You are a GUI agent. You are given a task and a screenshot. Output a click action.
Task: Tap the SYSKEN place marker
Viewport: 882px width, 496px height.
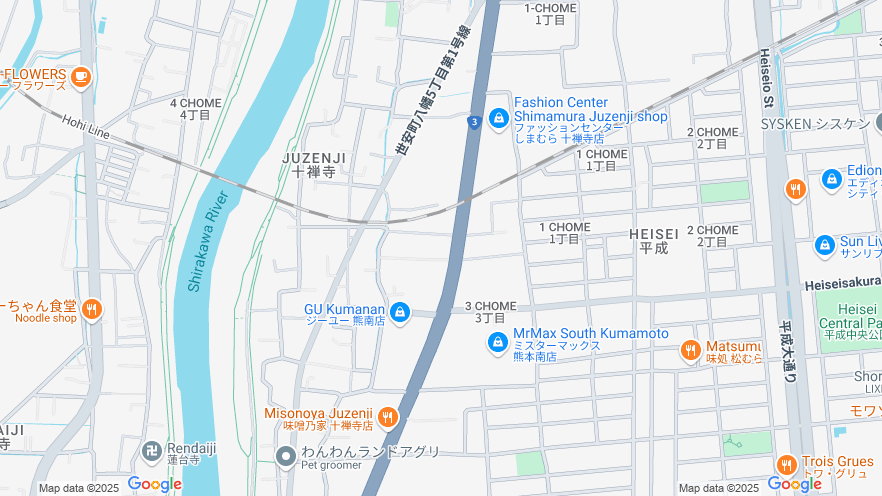coord(880,124)
